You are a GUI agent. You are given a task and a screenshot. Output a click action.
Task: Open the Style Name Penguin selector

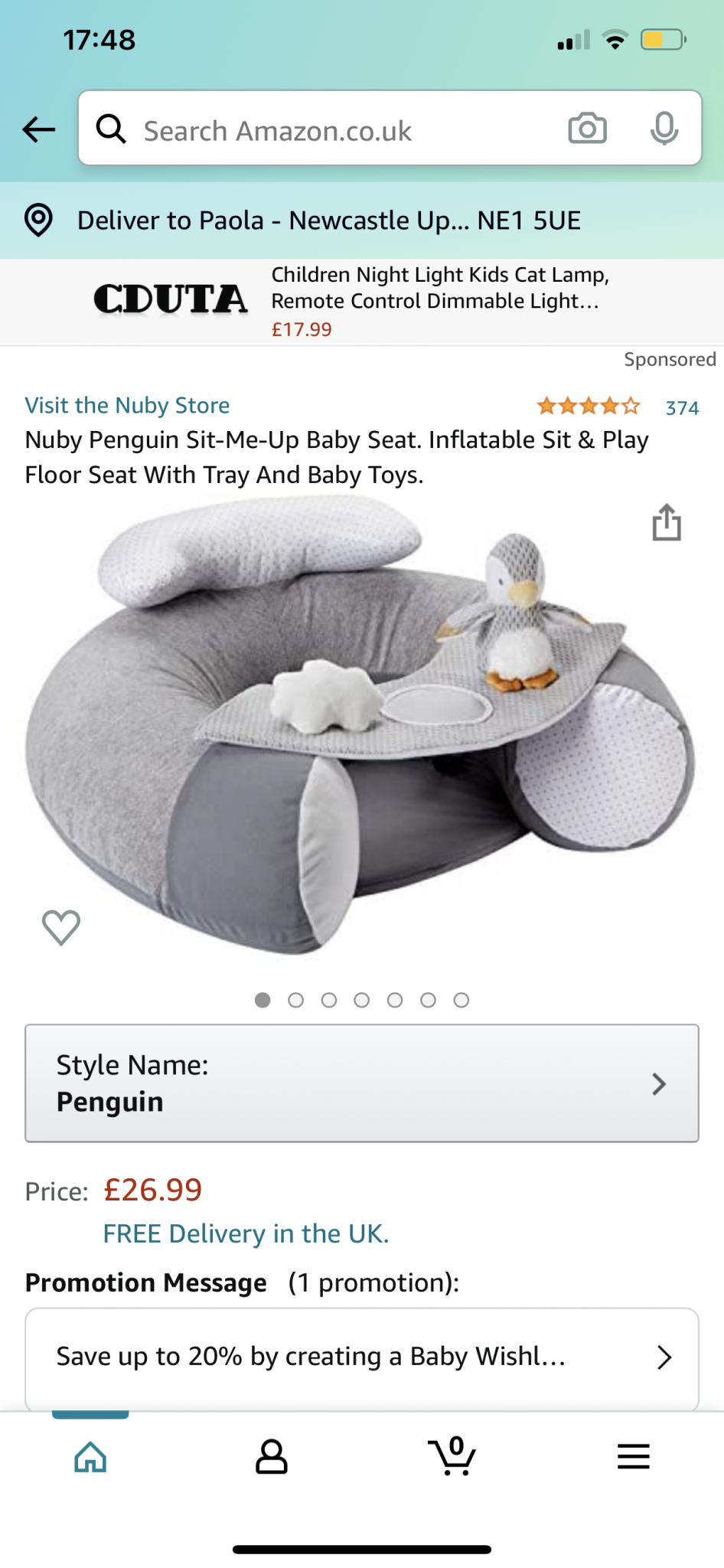(x=362, y=1083)
